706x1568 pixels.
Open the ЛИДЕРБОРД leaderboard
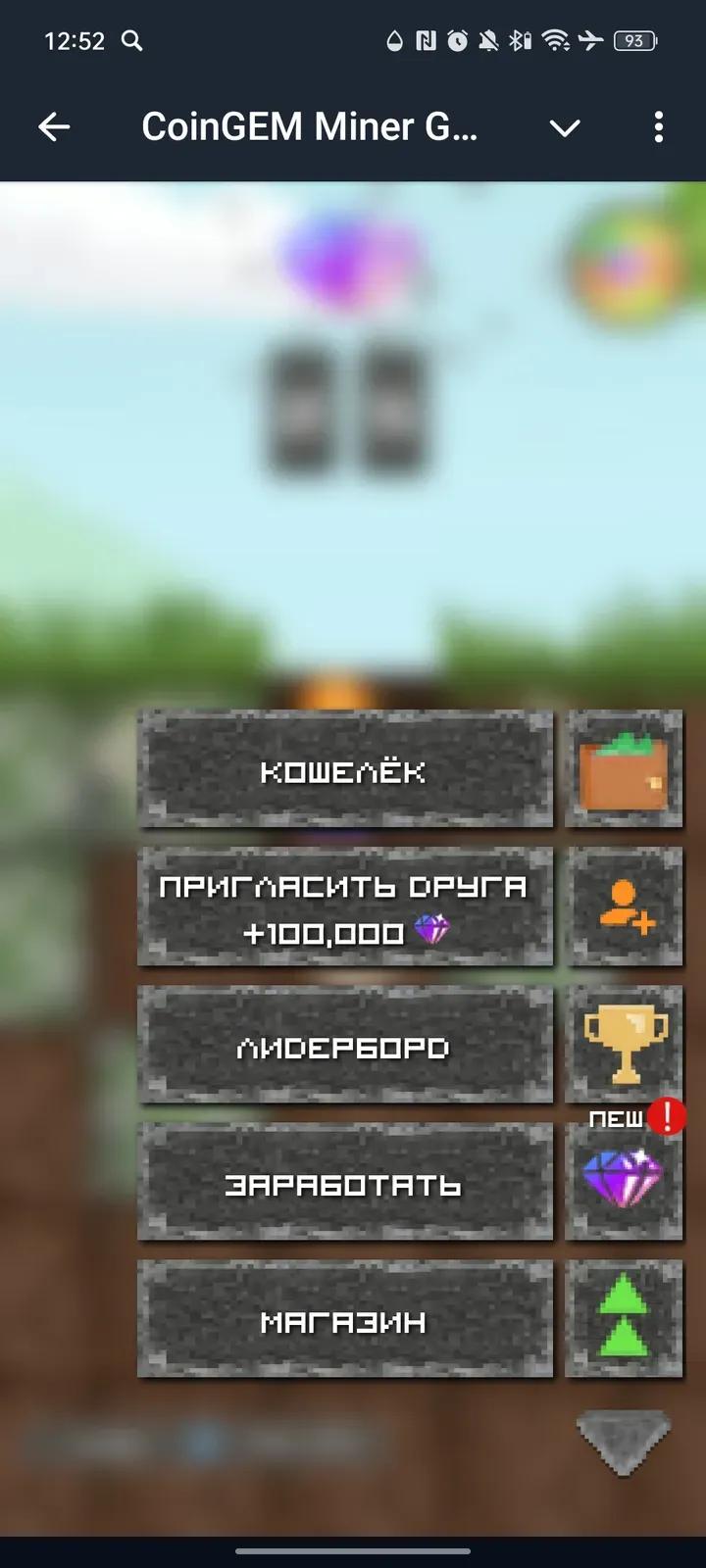[x=345, y=1045]
